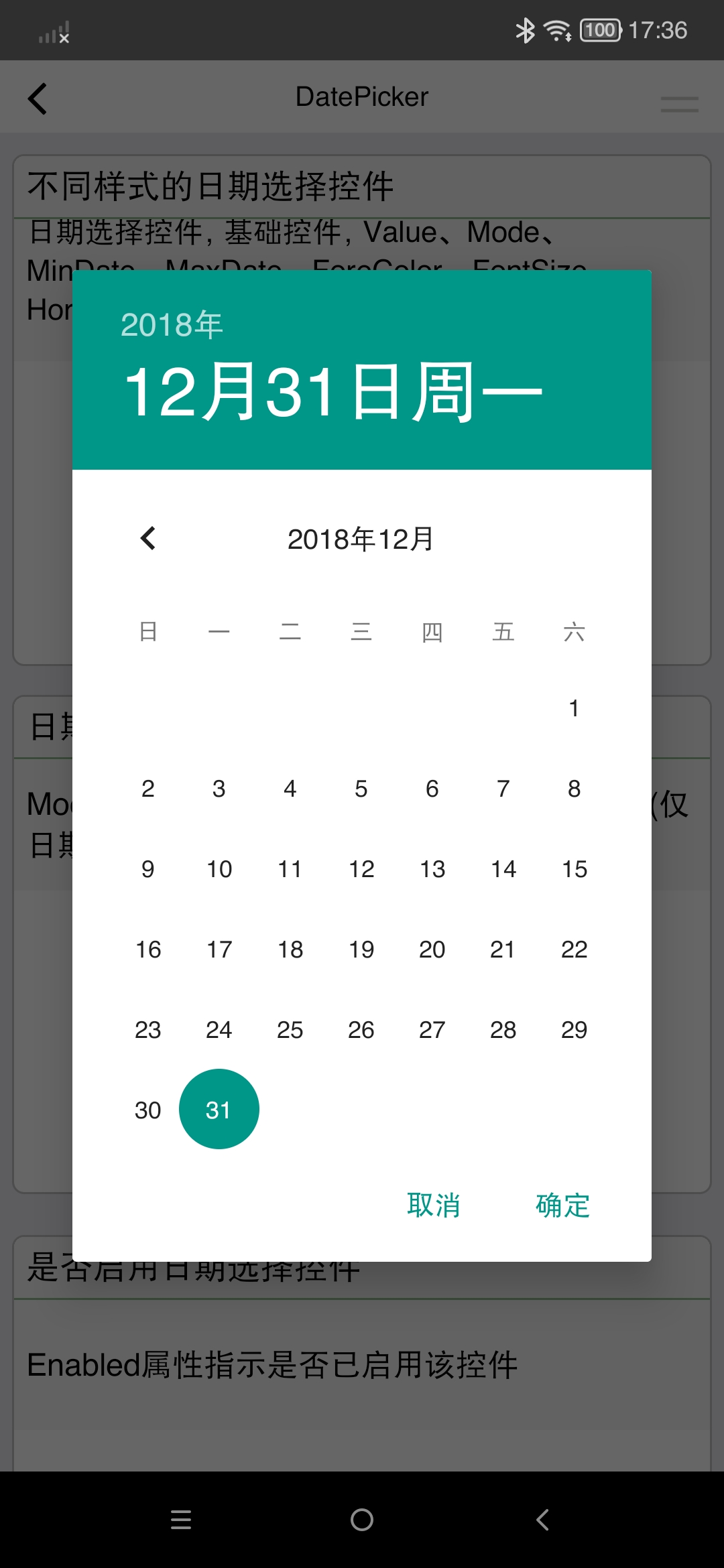The width and height of the screenshot is (724, 1568).
Task: Go to the previous month in calendar
Action: (148, 538)
